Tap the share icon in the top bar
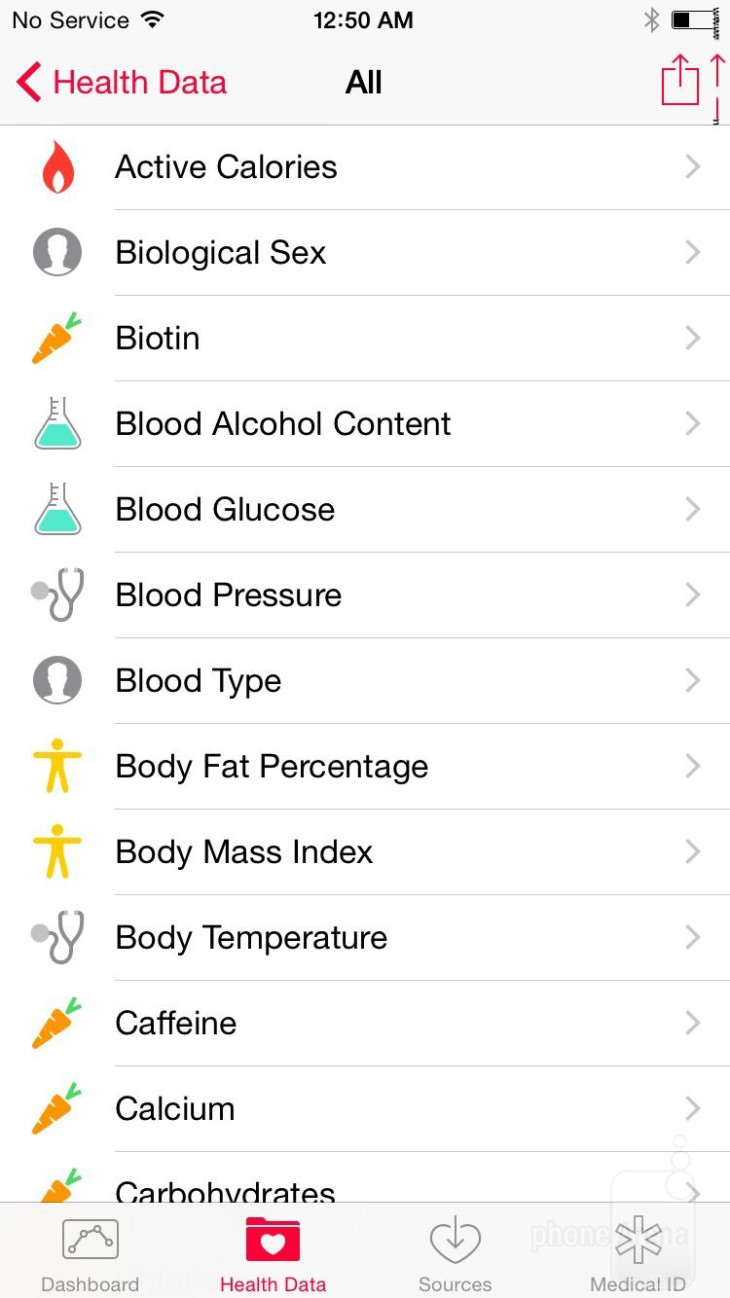 point(680,80)
